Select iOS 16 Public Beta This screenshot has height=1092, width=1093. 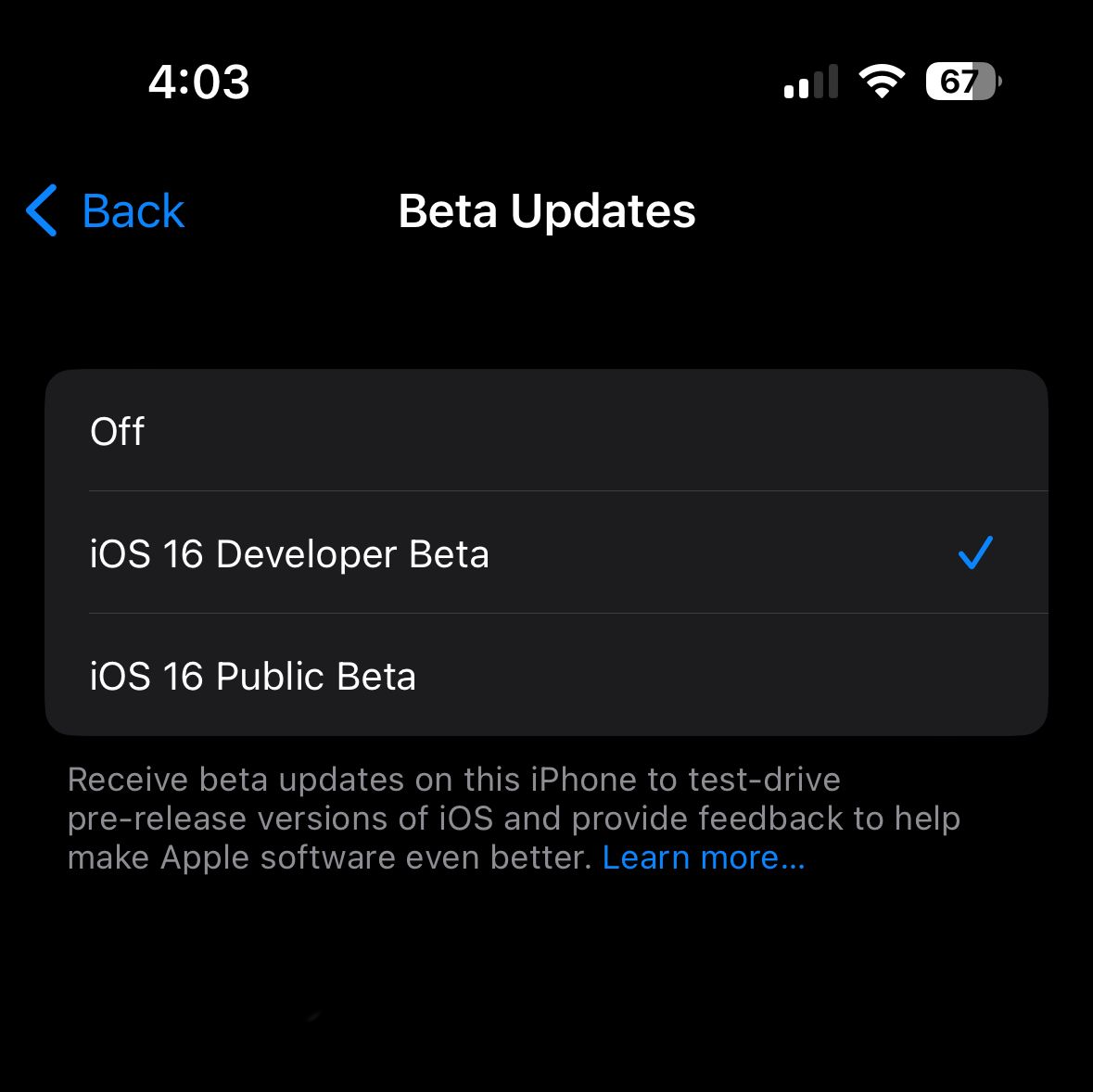coord(545,676)
